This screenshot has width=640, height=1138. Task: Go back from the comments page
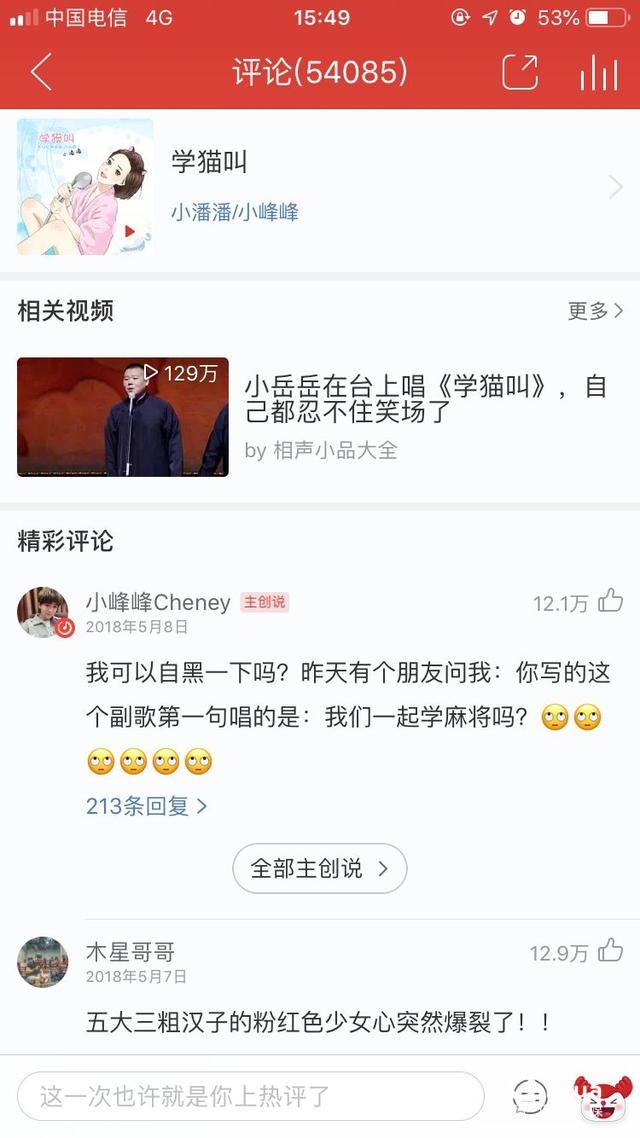pos(41,72)
